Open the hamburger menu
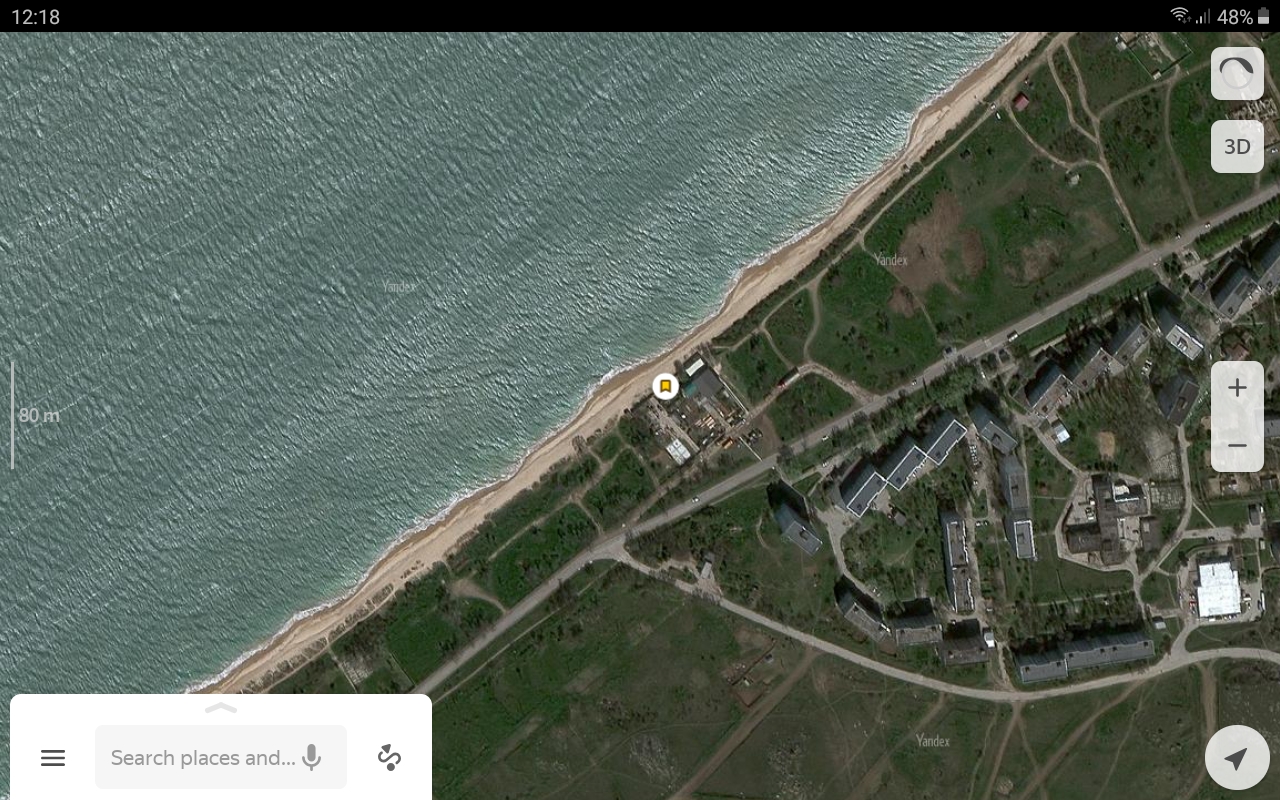1280x800 pixels. pyautogui.click(x=53, y=758)
